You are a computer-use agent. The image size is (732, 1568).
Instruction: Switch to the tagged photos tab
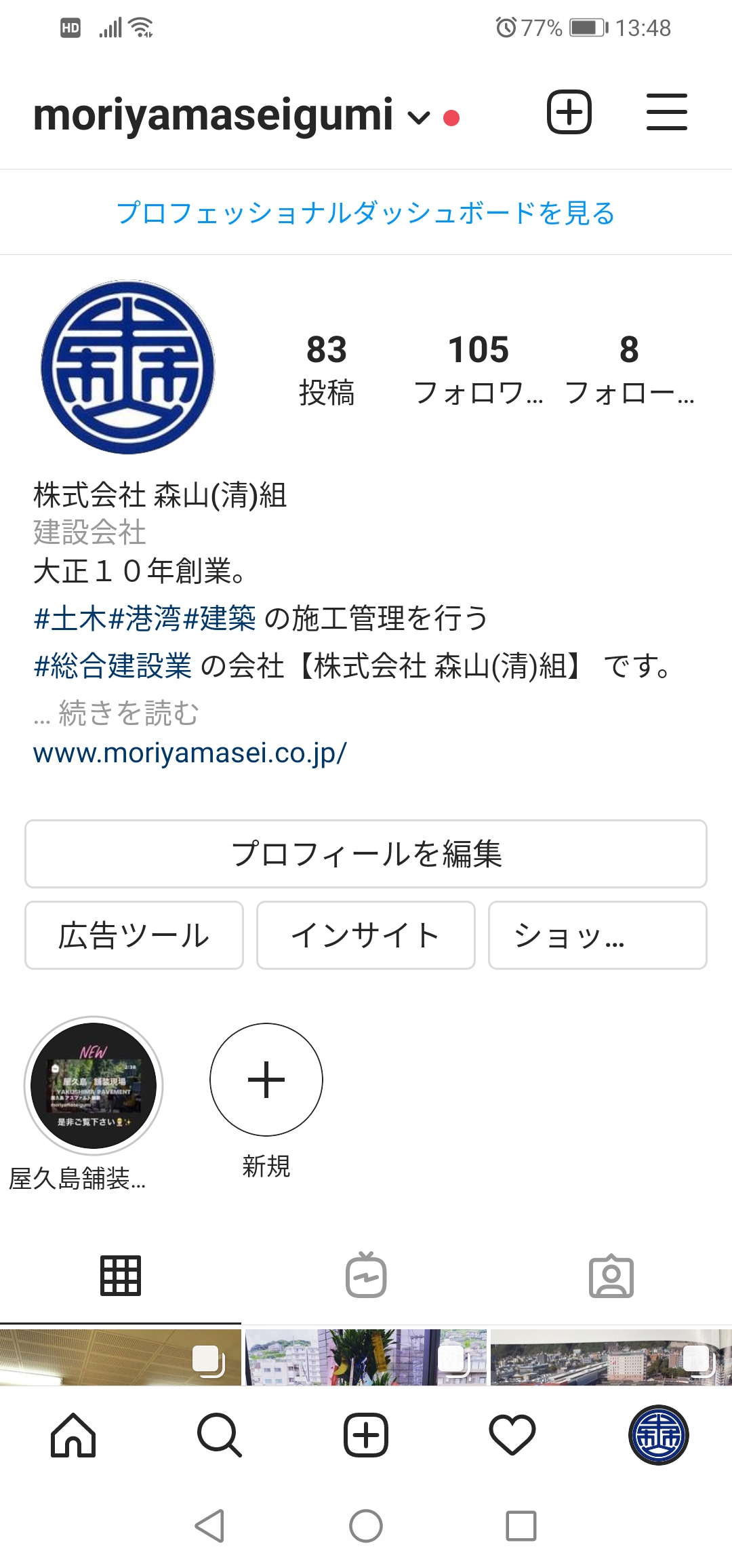(x=611, y=1276)
